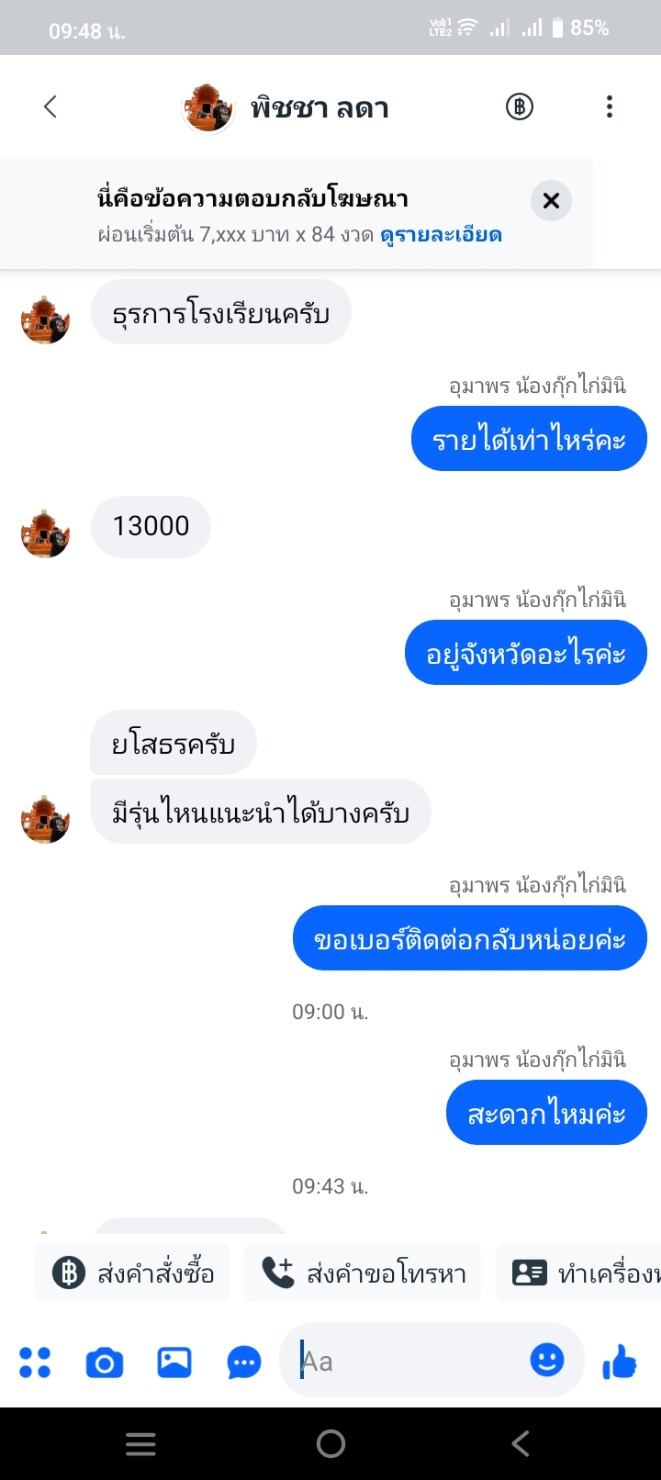Open the camera to take a photo

click(104, 1362)
